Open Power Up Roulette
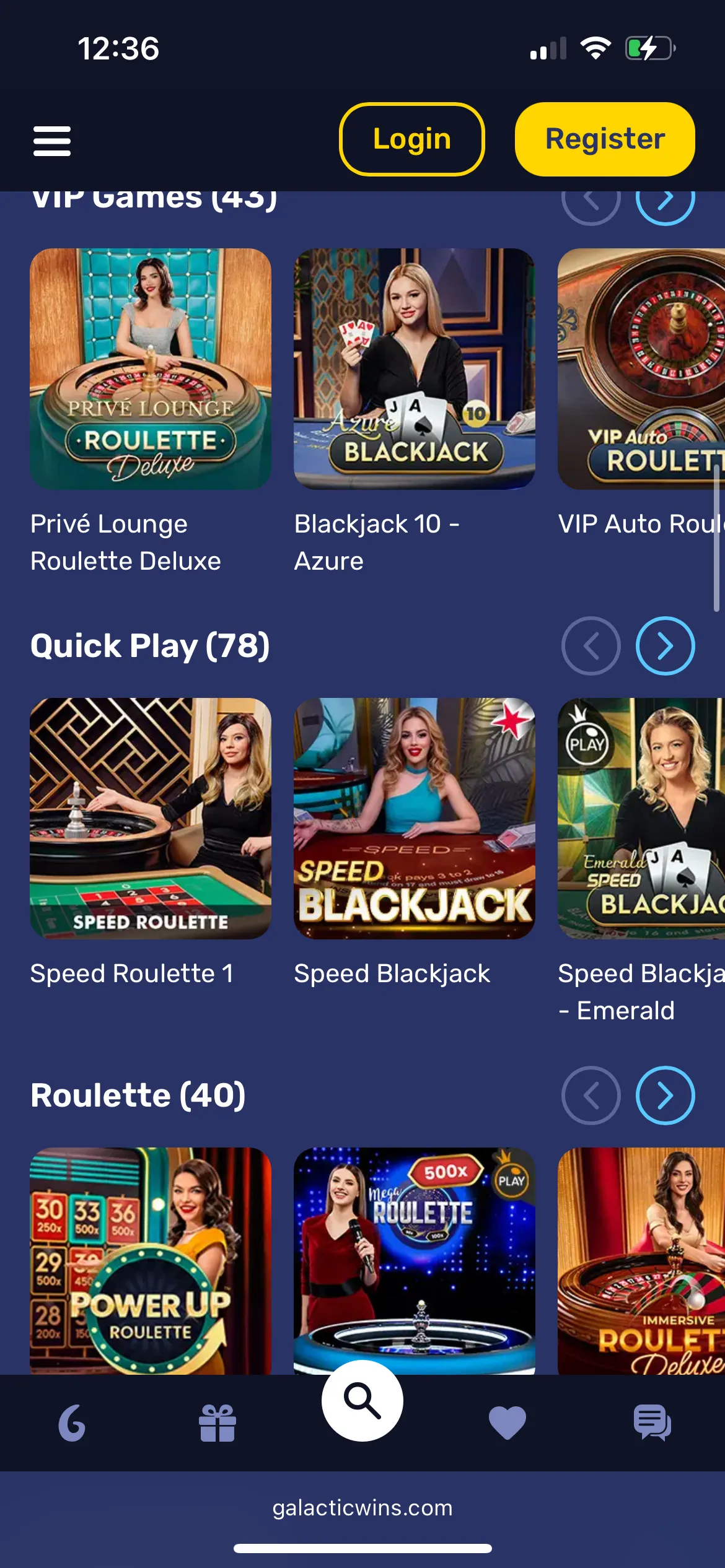The width and height of the screenshot is (725, 1568). click(151, 1260)
